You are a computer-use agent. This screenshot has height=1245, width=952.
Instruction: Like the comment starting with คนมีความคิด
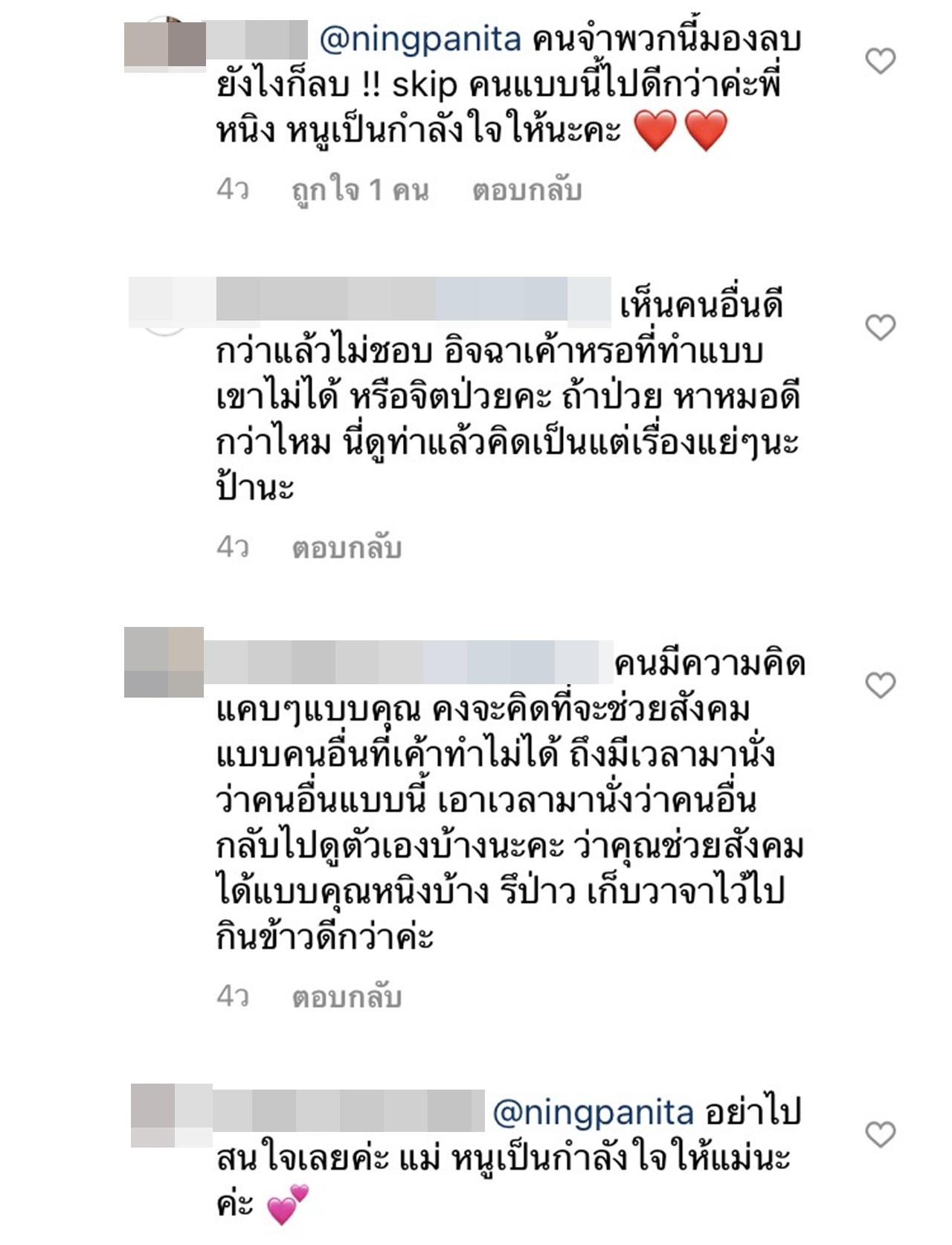point(880,685)
